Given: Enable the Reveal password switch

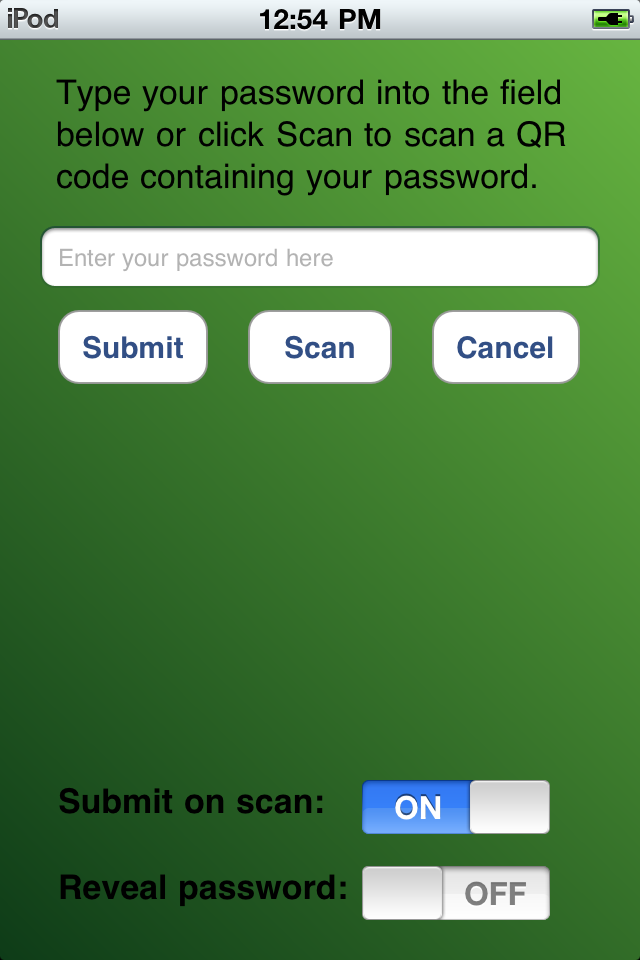Looking at the screenshot, I should tap(455, 893).
